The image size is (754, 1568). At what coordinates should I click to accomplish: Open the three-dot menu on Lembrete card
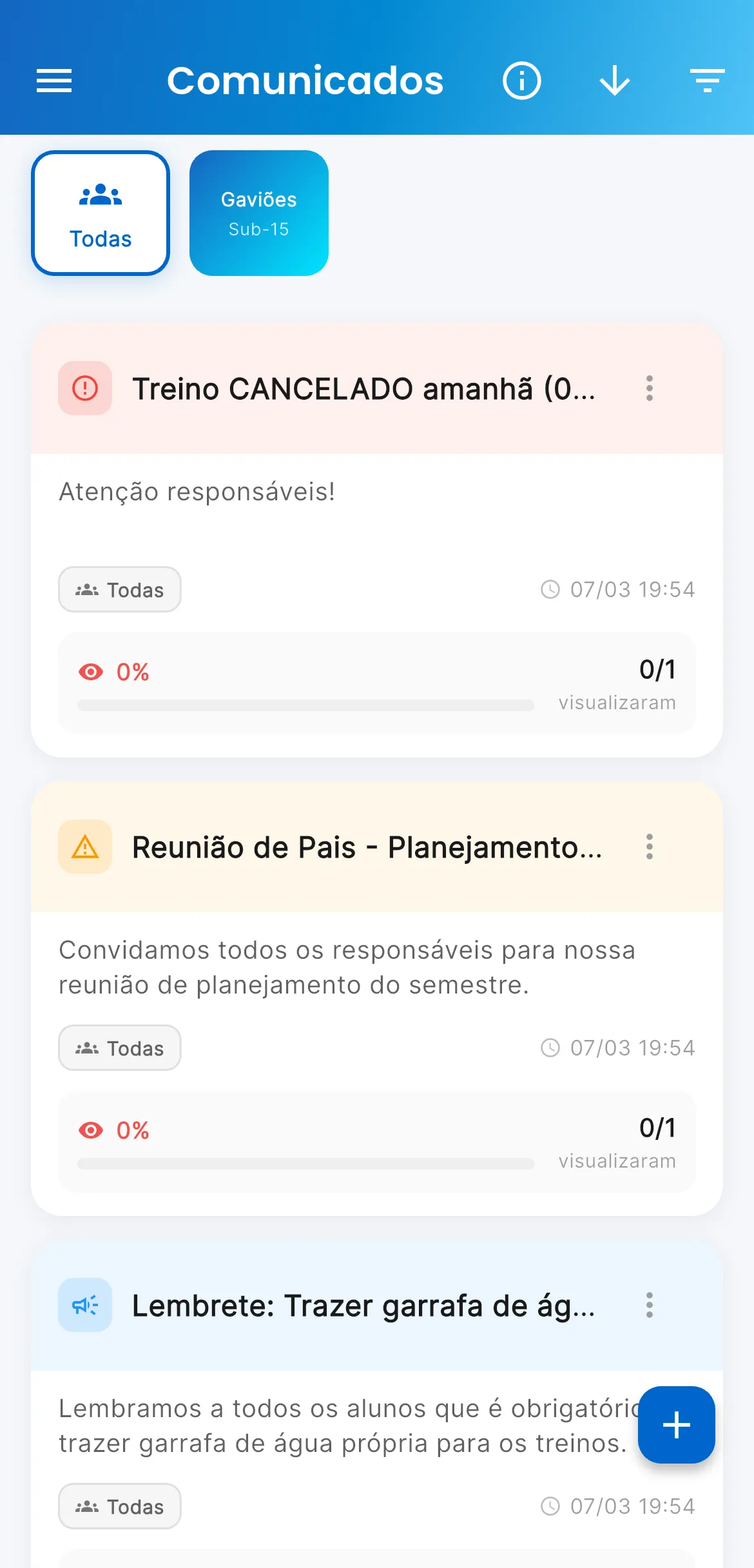pos(649,1306)
